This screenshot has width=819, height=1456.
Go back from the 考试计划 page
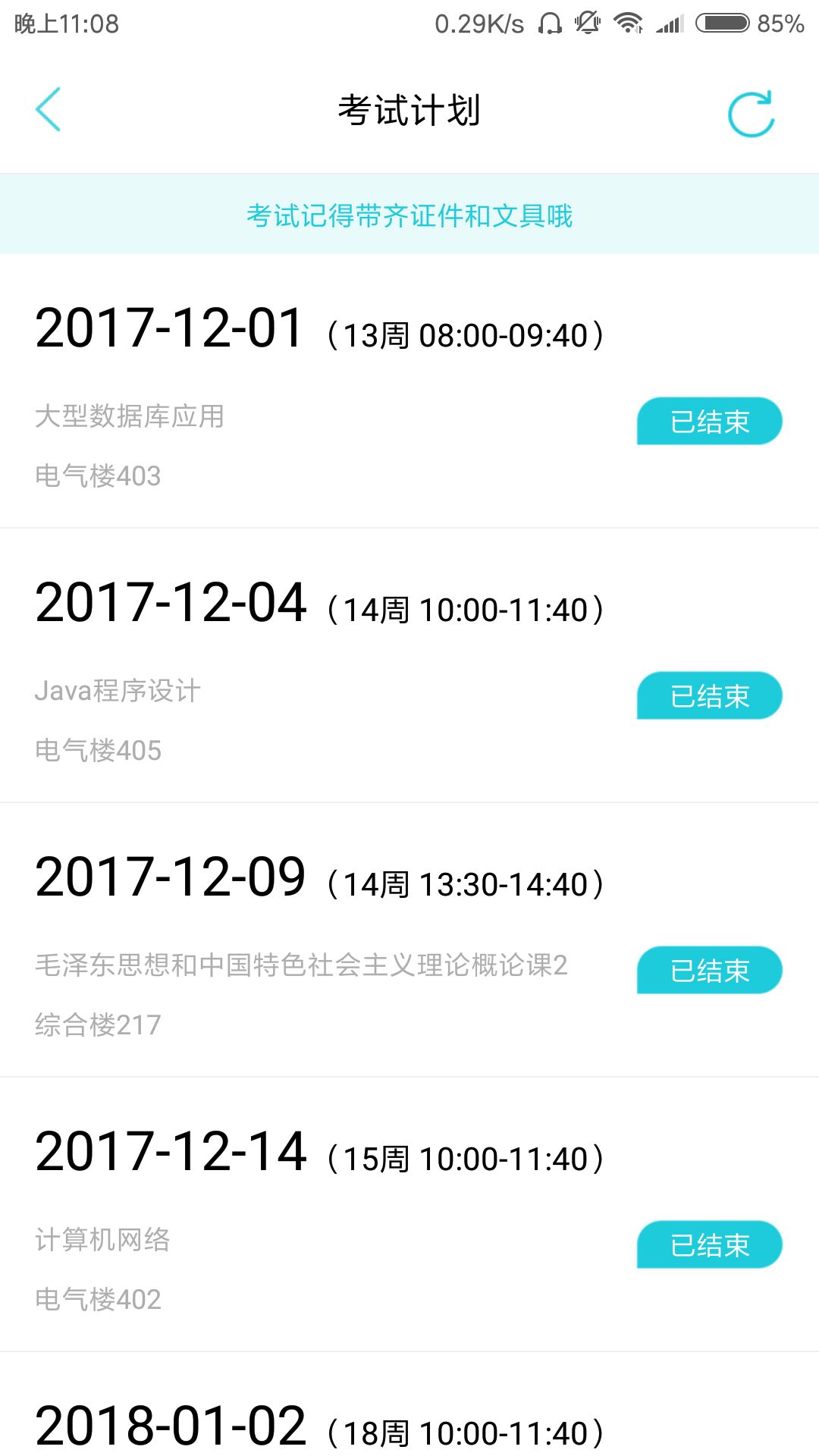(x=48, y=110)
